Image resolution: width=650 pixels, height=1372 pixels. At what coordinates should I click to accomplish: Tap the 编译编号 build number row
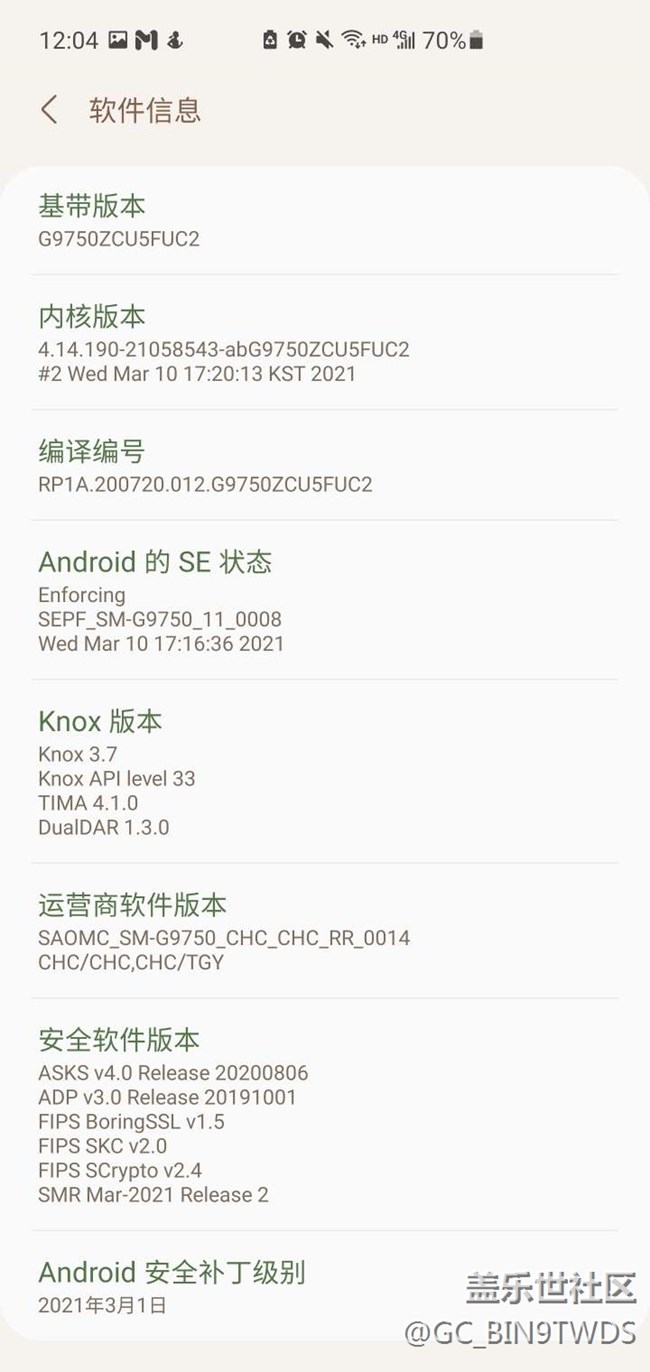coord(325,466)
